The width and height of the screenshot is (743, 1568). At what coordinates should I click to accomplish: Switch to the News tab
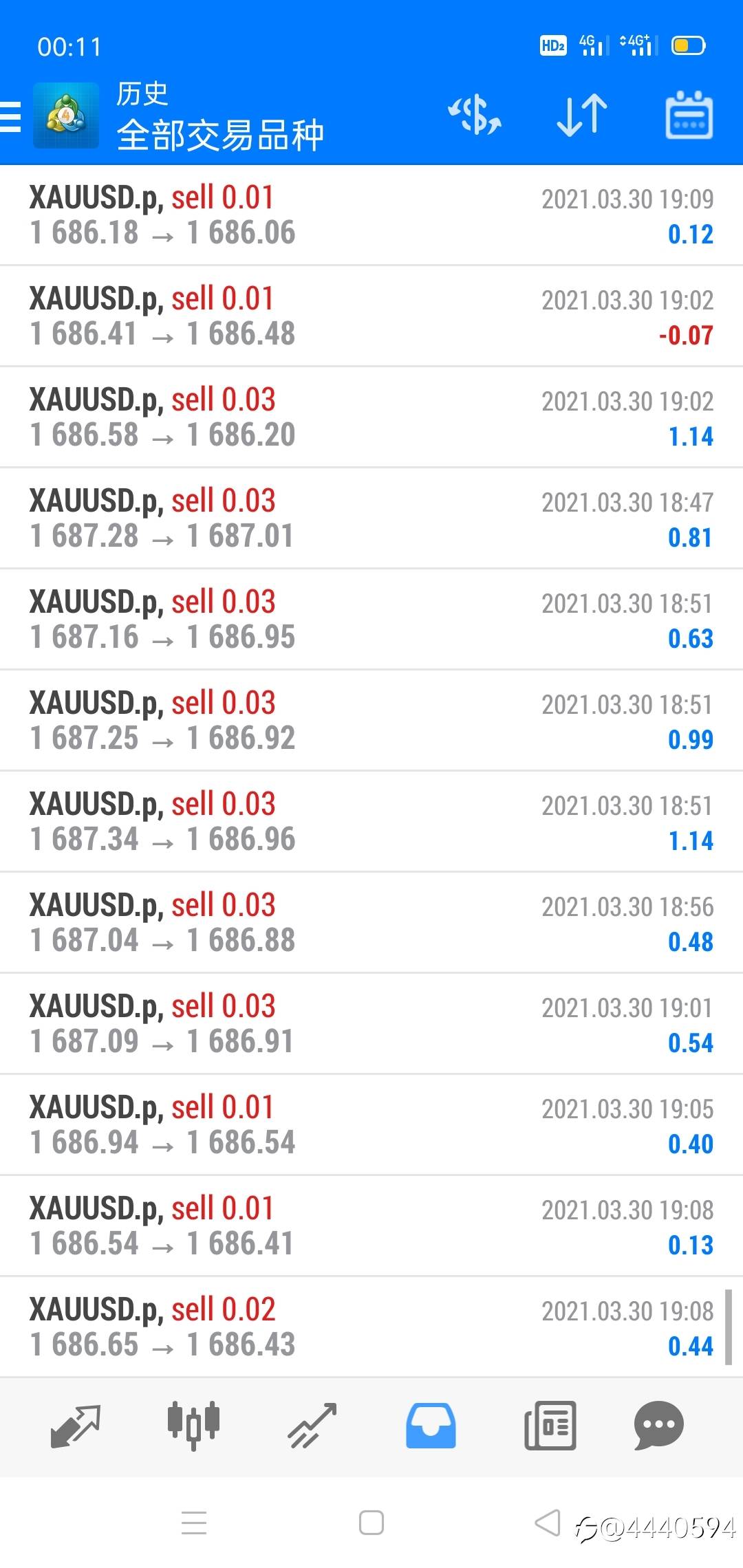(x=550, y=1426)
